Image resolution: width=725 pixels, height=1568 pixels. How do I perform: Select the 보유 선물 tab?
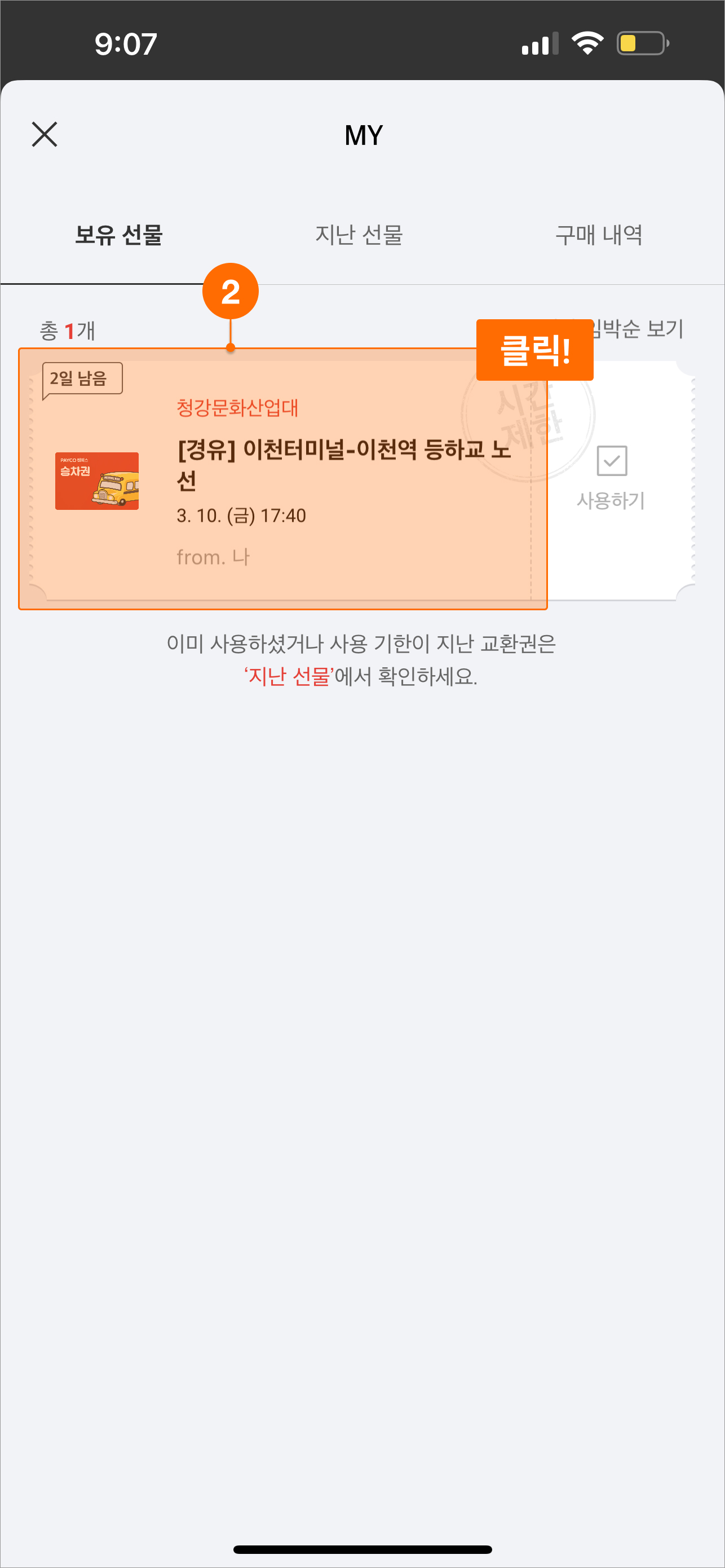point(119,235)
